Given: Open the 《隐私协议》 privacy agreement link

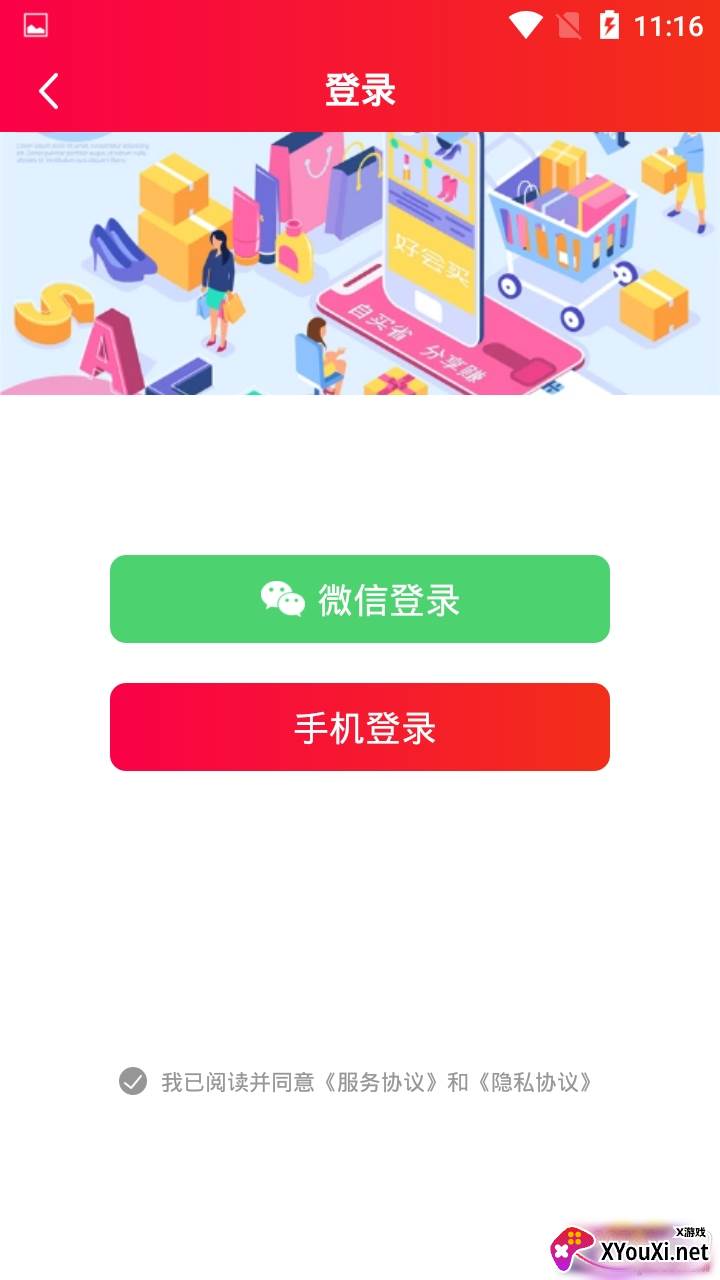Looking at the screenshot, I should tap(534, 1082).
